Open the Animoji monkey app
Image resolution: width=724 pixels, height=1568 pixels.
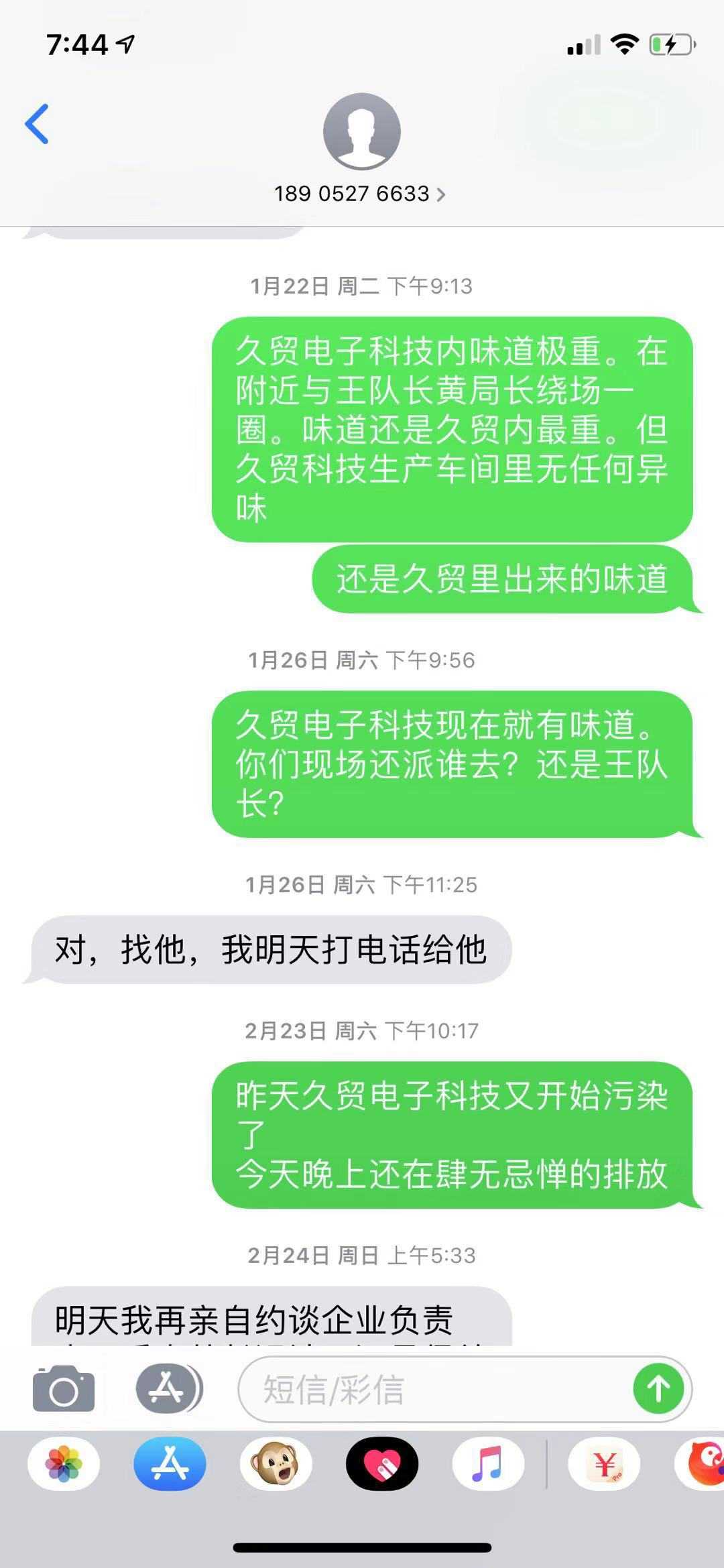tap(276, 1463)
